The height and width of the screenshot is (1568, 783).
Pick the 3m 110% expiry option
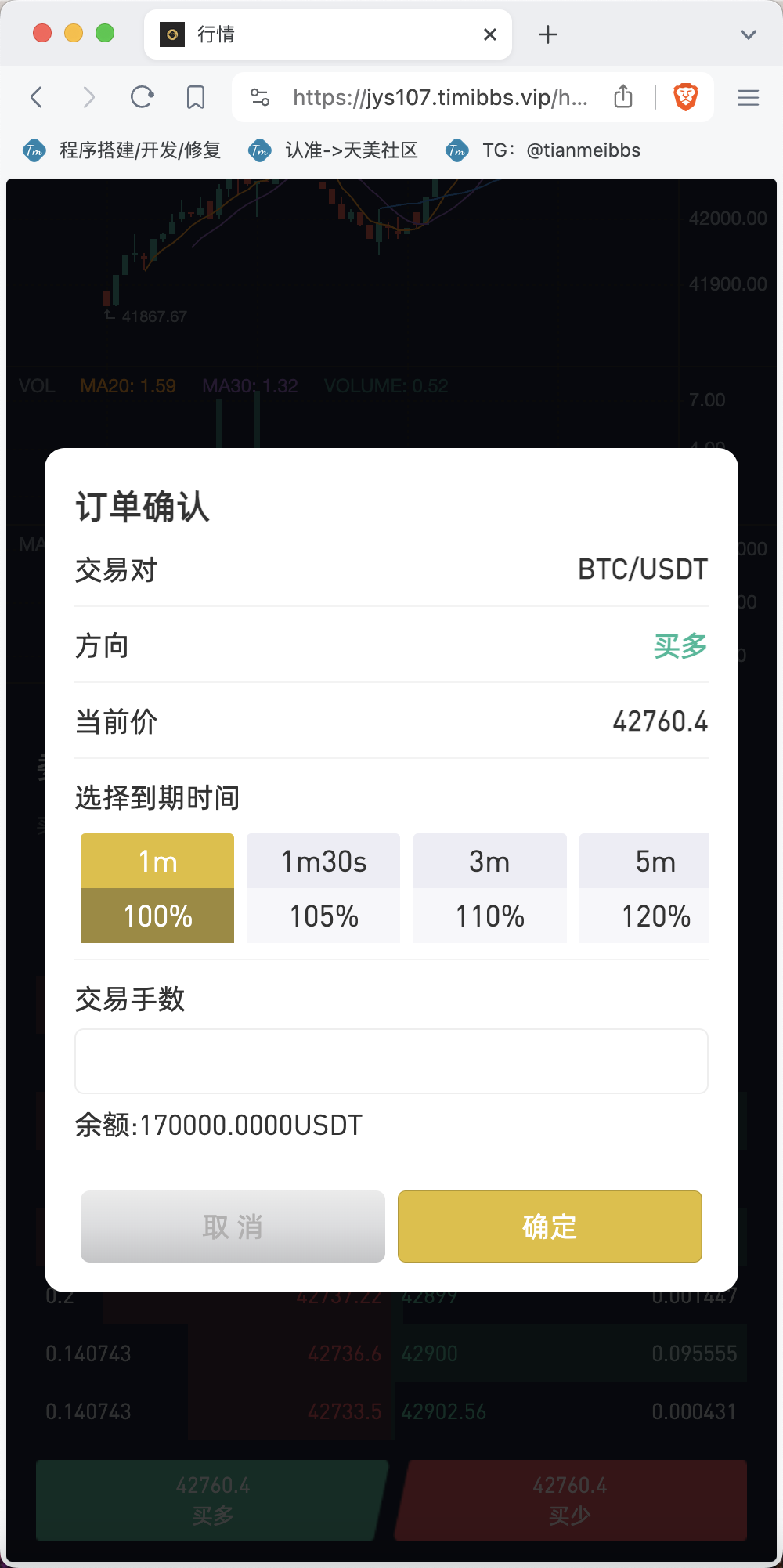489,888
